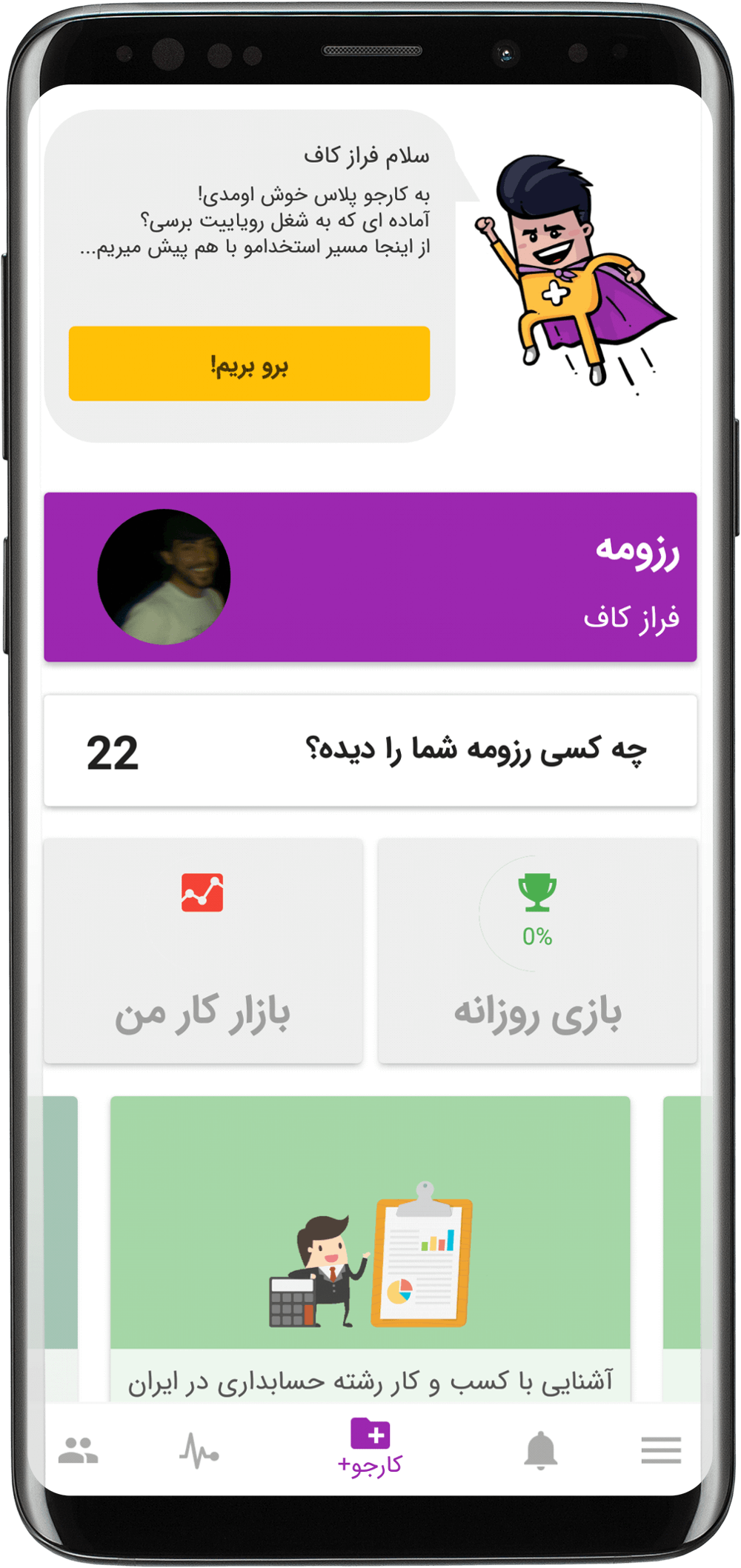Open the hamburger menu

tap(661, 1450)
